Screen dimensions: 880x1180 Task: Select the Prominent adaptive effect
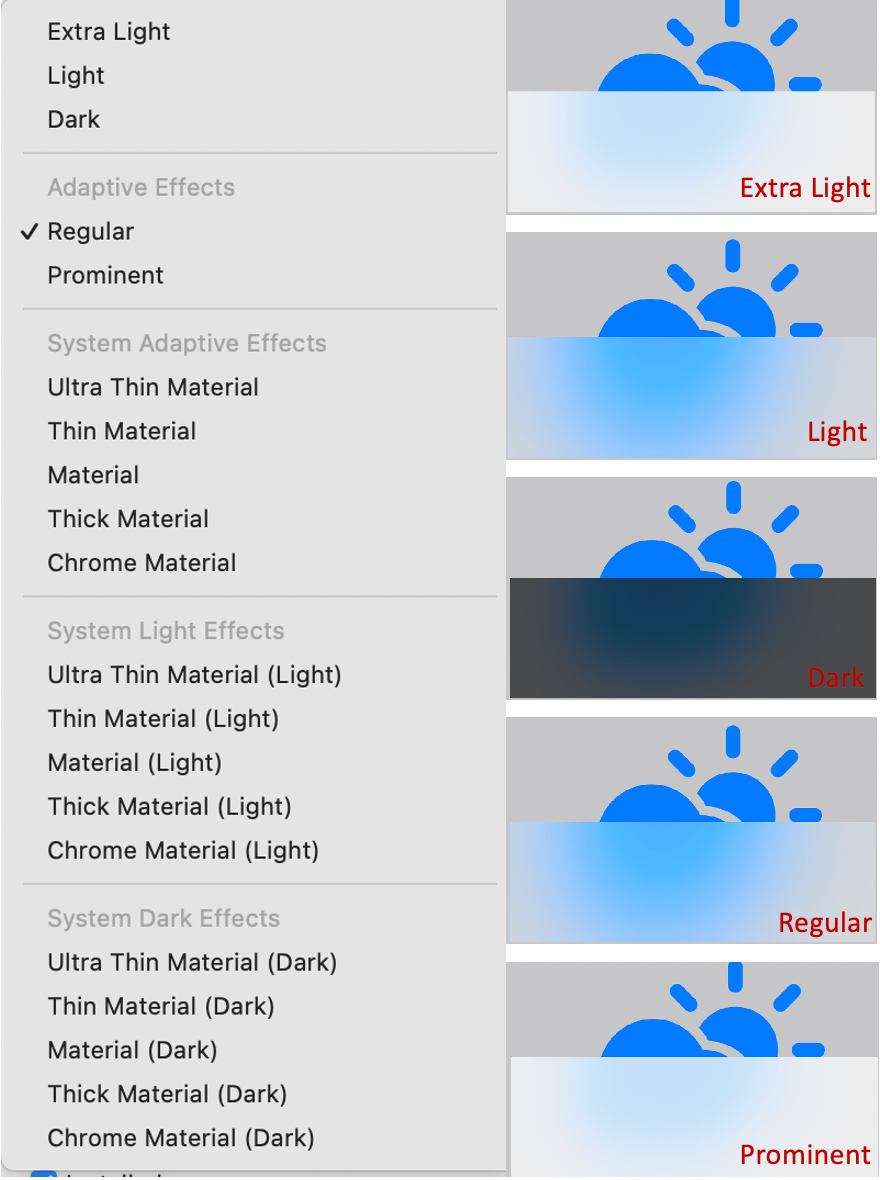pos(105,275)
